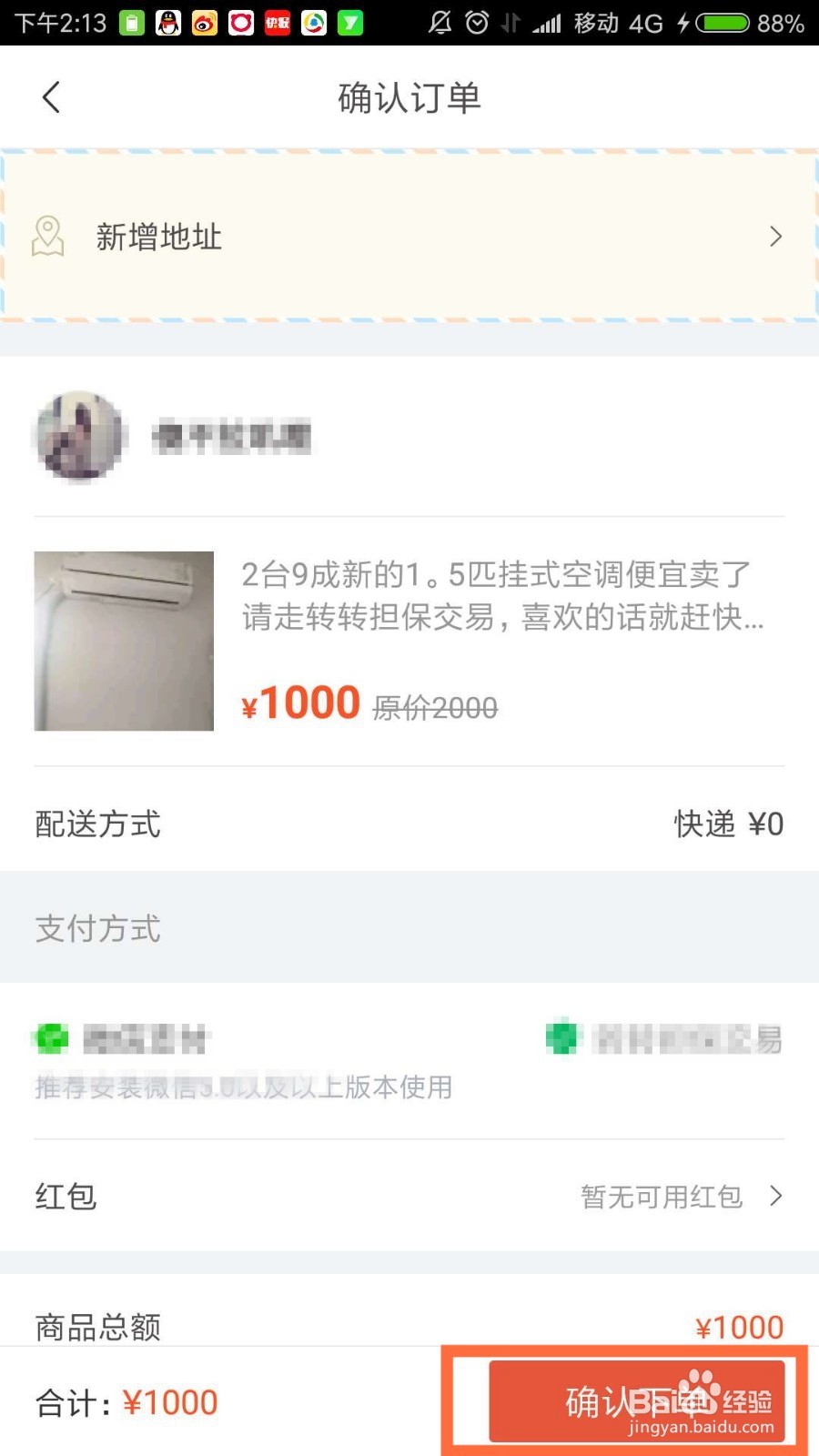Screen dimensions: 819x1456
Task: Expand the 新增地址 address row chevron
Action: tap(775, 237)
